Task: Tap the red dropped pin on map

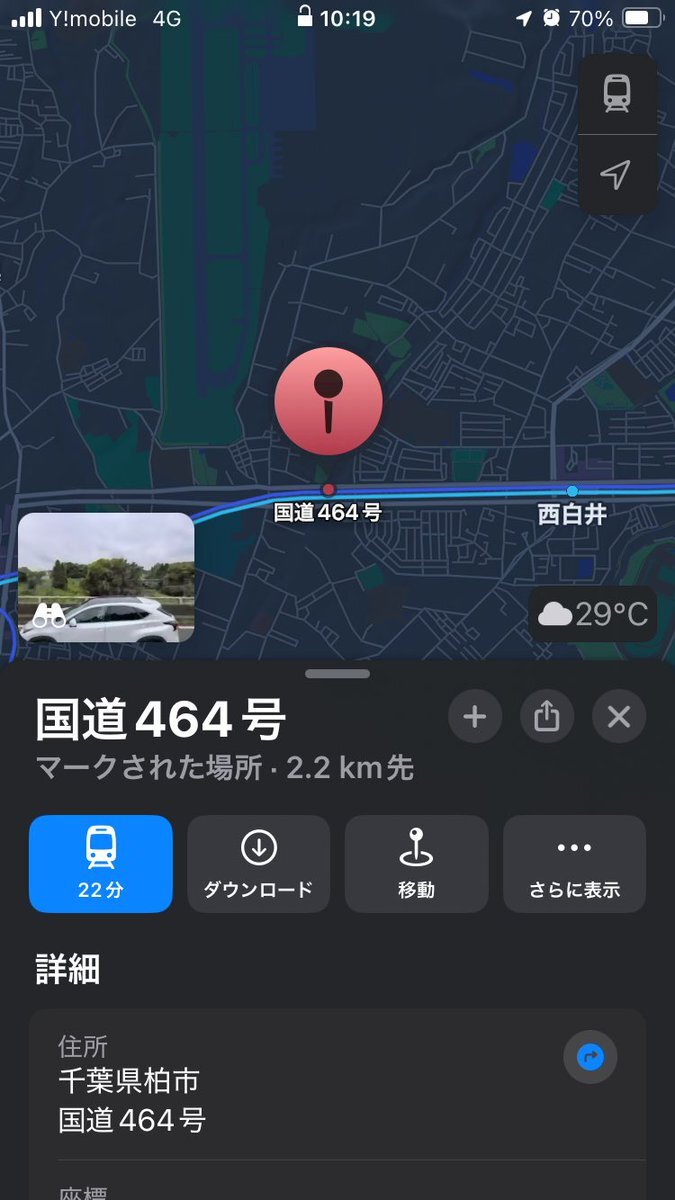Action: [328, 401]
